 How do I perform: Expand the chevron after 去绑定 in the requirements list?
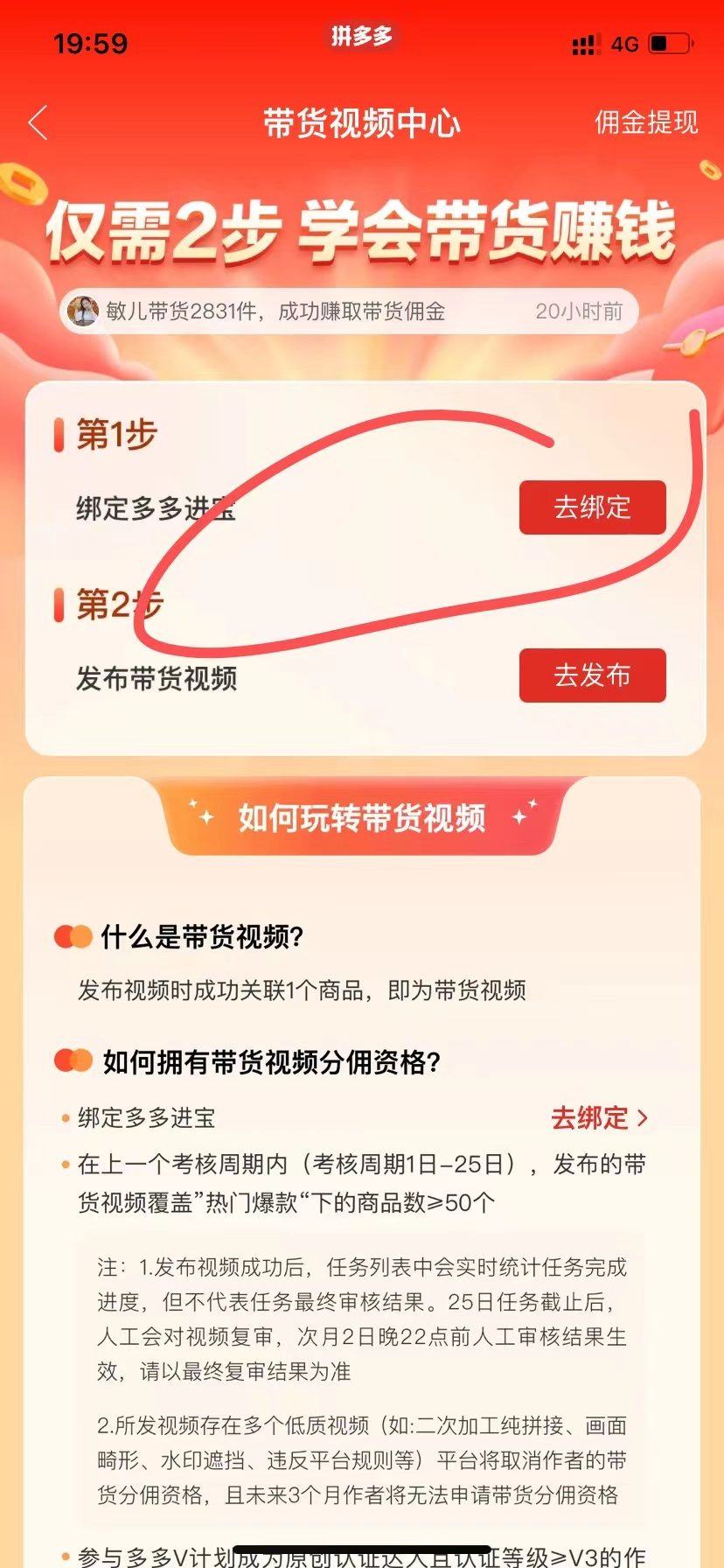[x=644, y=1118]
